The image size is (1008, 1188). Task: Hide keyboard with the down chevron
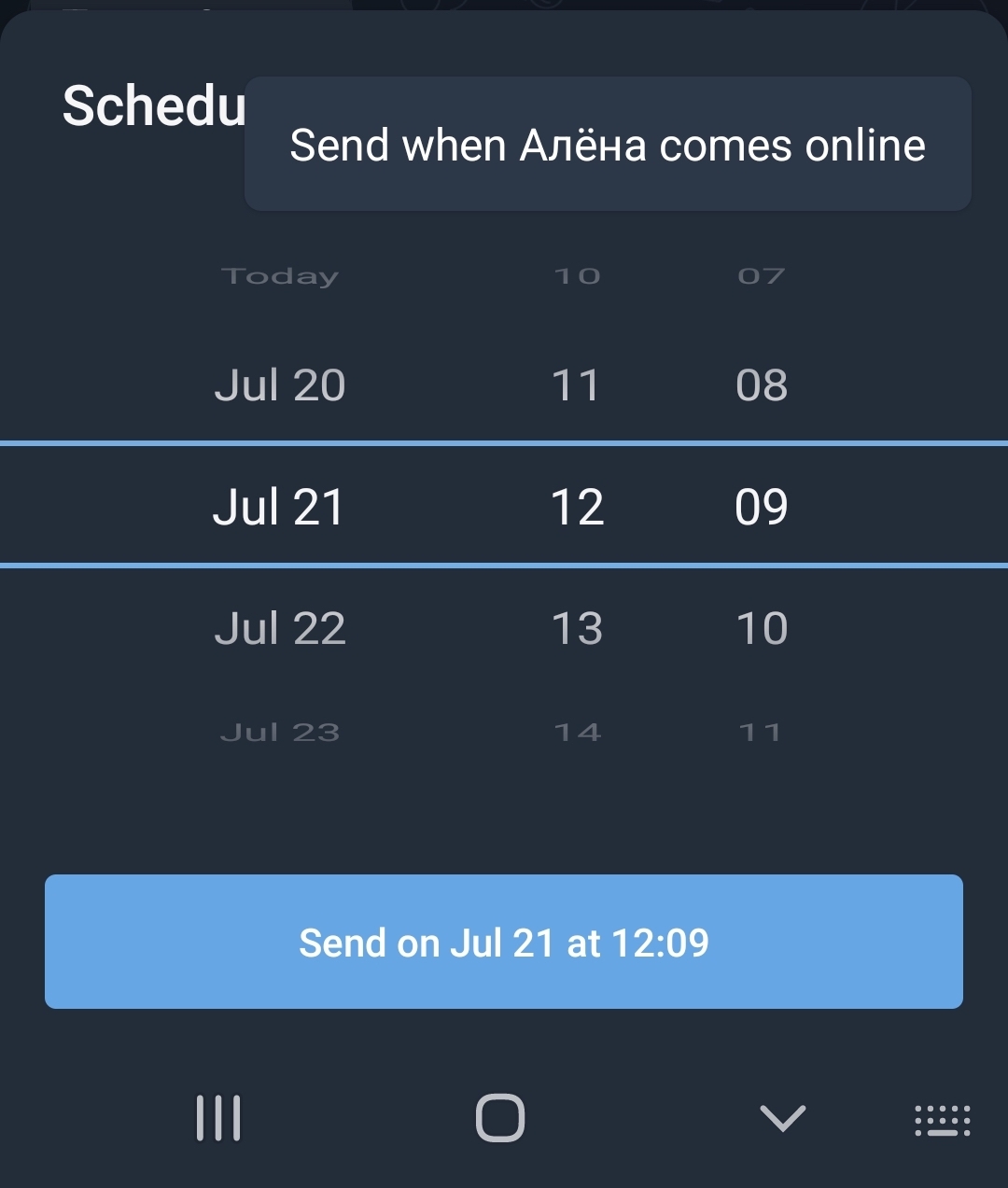(x=782, y=1117)
